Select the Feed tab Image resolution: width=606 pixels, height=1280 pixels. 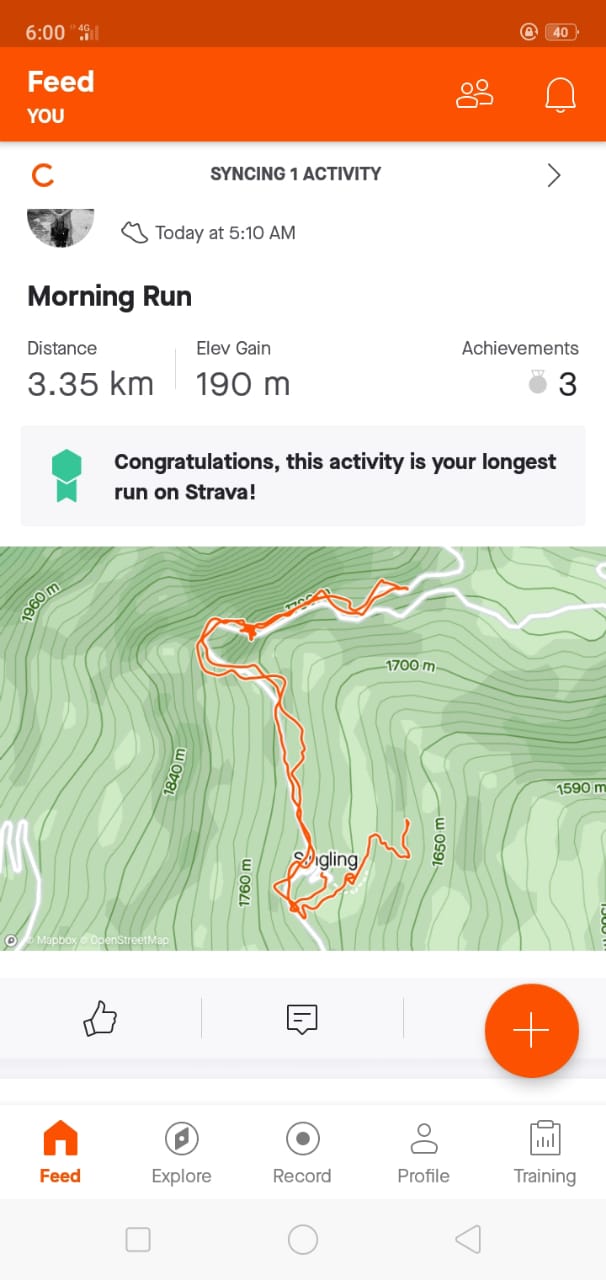[60, 1152]
